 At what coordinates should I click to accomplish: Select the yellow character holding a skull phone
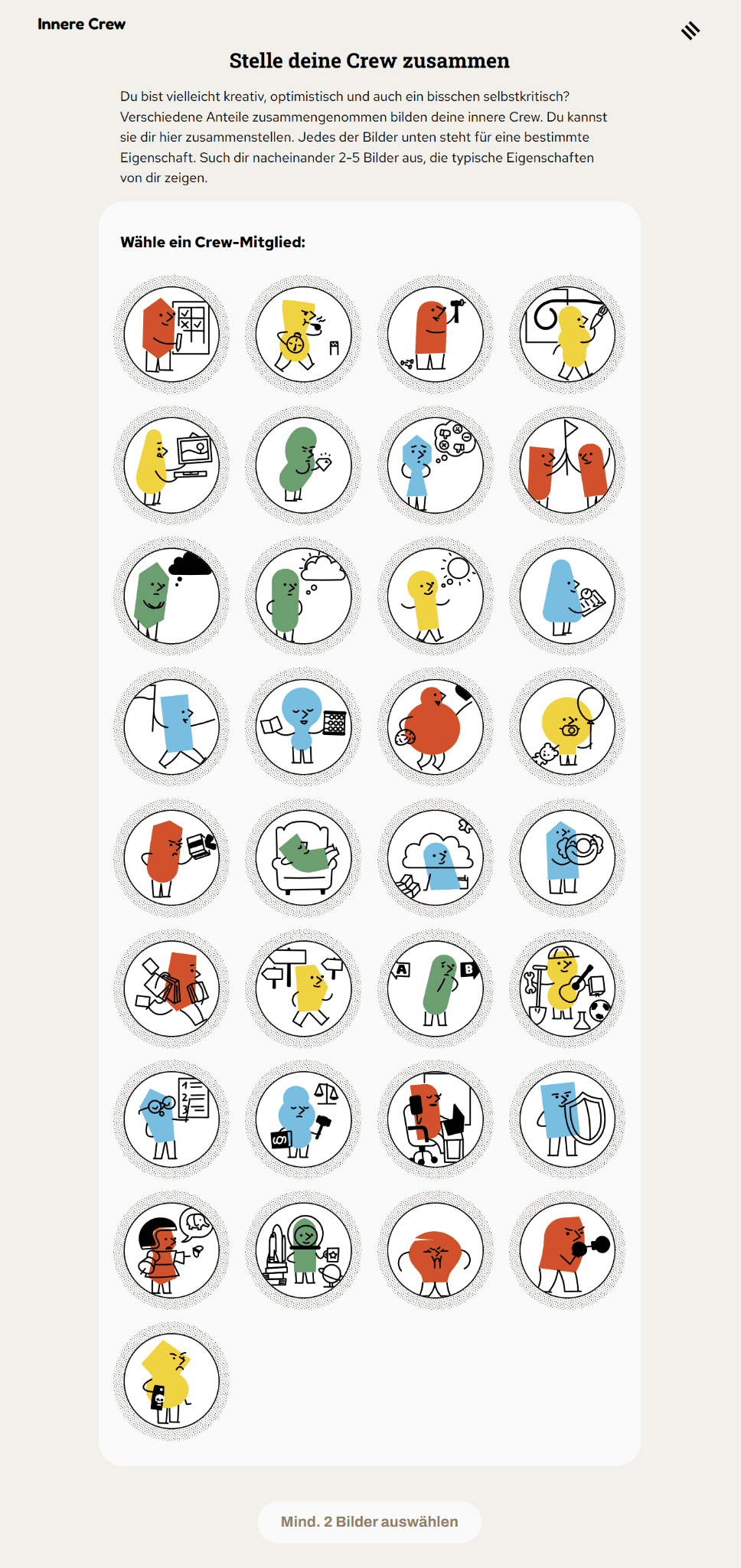(171, 1381)
